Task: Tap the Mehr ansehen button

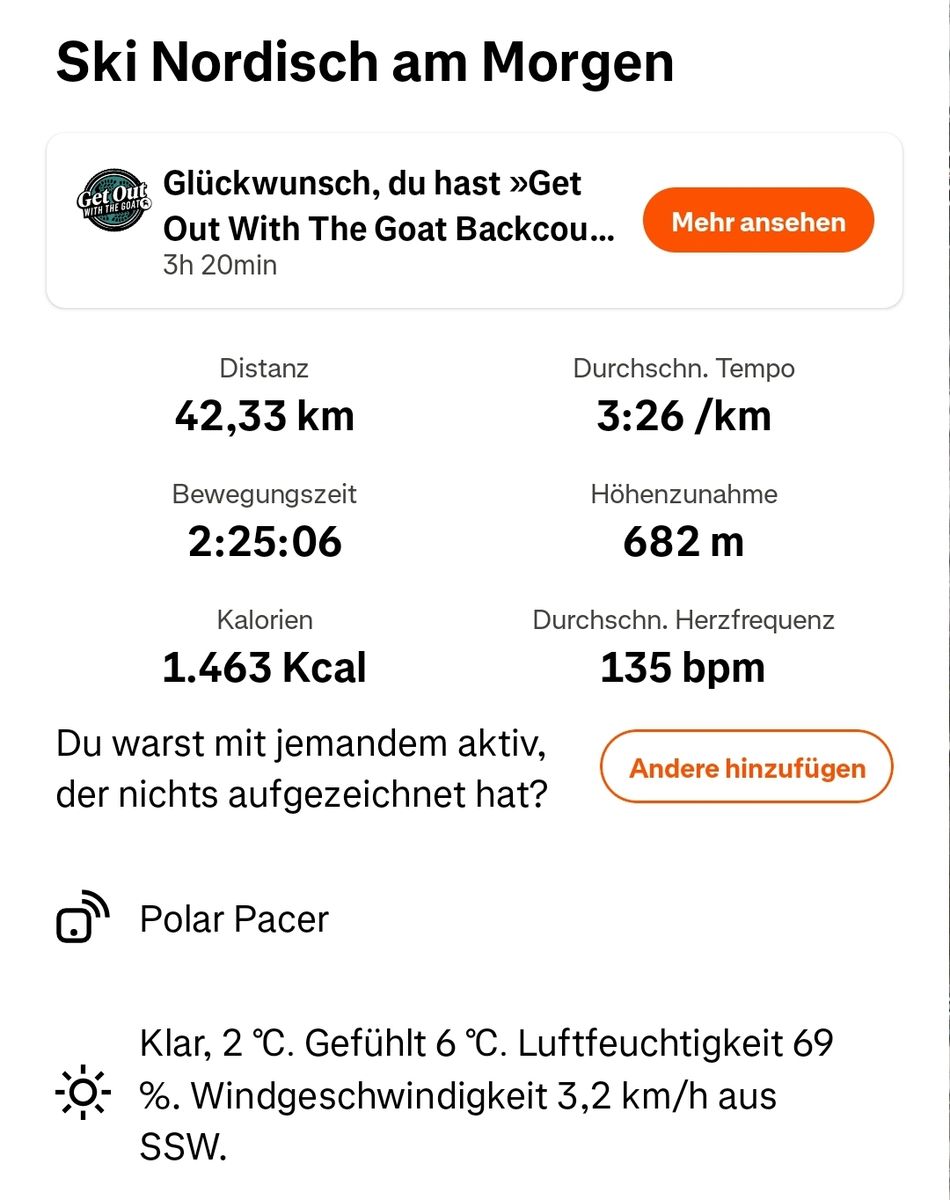Action: point(758,221)
